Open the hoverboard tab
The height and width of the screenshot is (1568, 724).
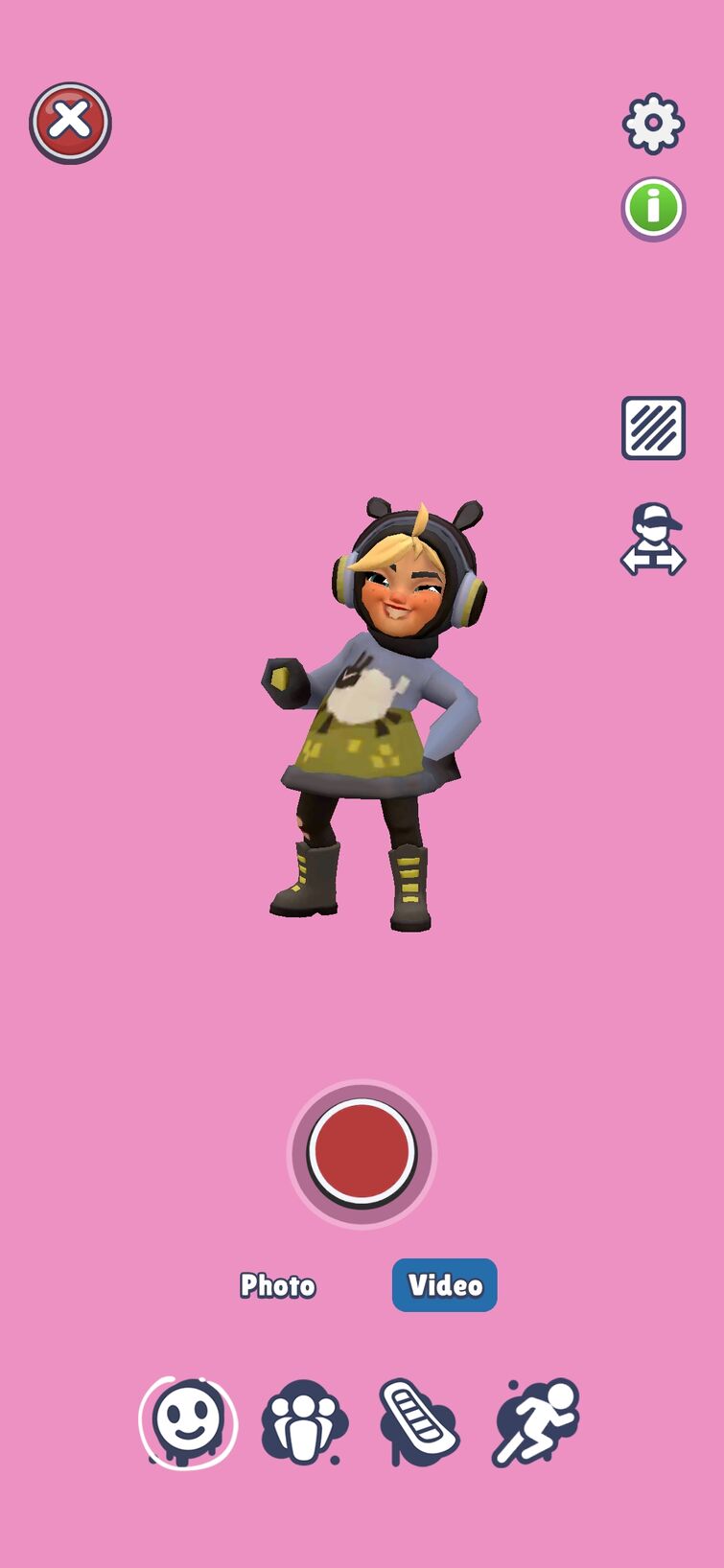pyautogui.click(x=419, y=1421)
